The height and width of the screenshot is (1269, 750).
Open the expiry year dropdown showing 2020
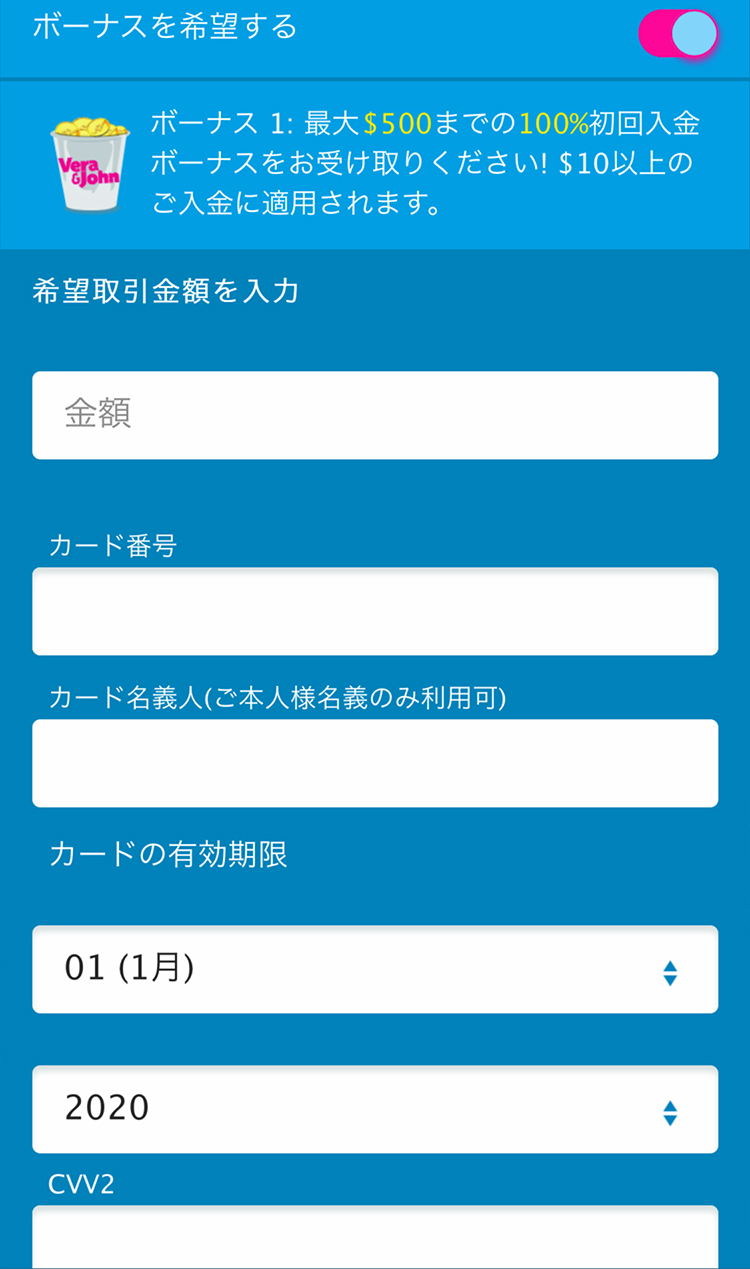[x=375, y=1109]
